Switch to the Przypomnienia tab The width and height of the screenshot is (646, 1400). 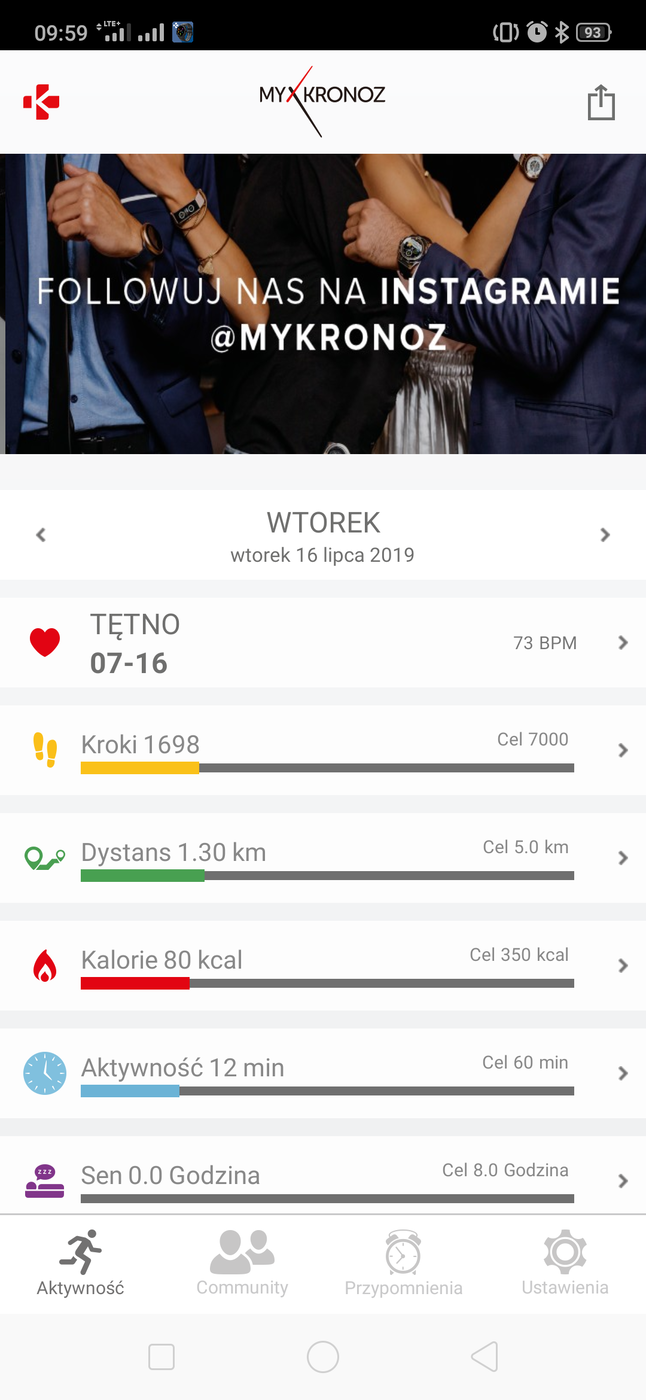[x=403, y=1264]
